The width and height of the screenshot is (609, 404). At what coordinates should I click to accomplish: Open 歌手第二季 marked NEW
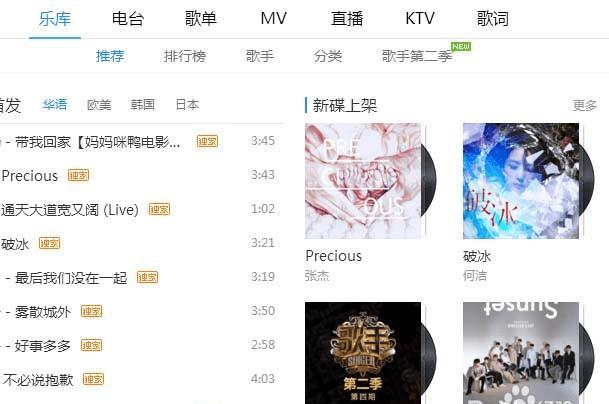(x=417, y=56)
